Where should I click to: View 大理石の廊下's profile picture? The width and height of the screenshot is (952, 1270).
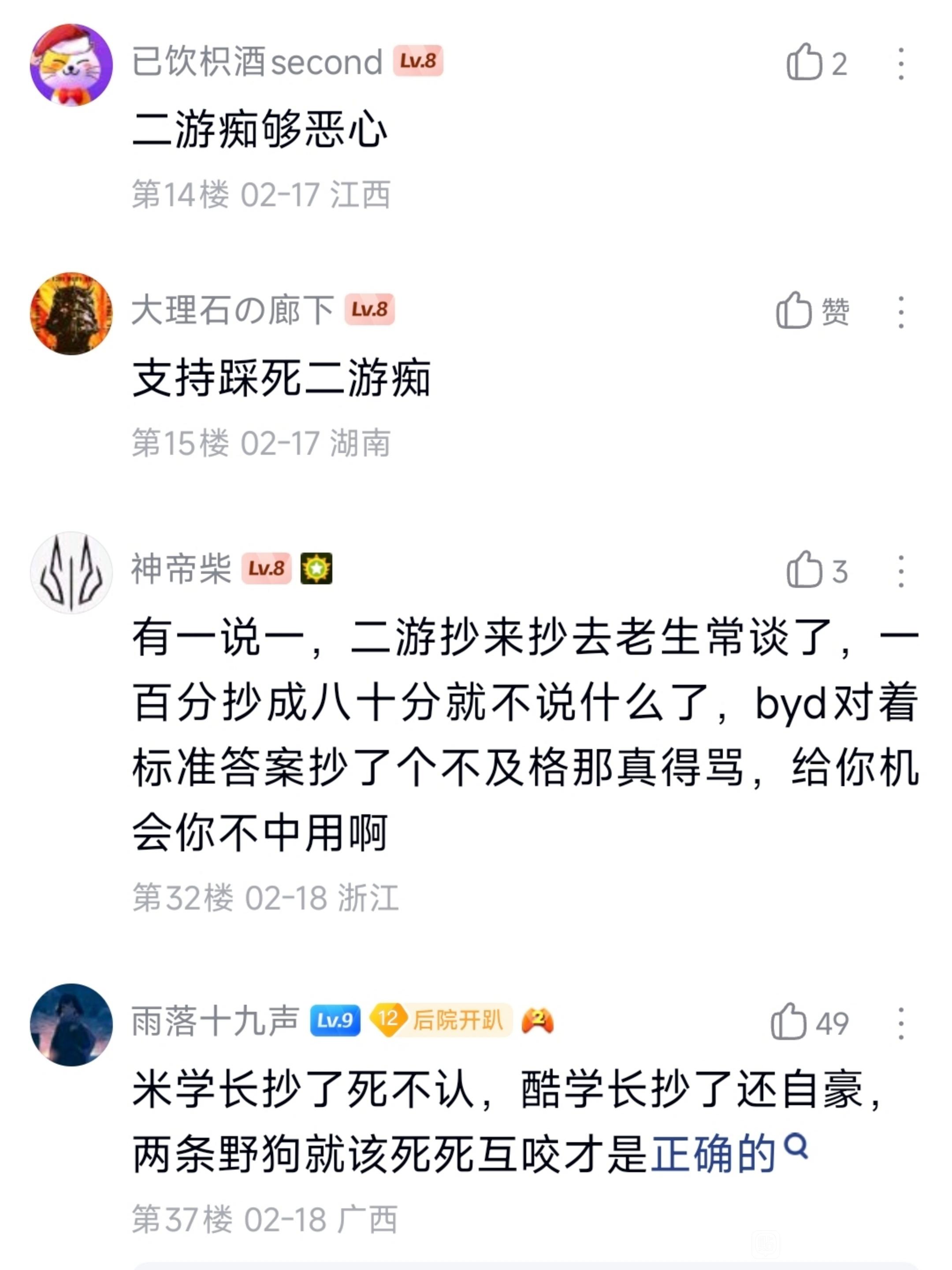pyautogui.click(x=71, y=313)
